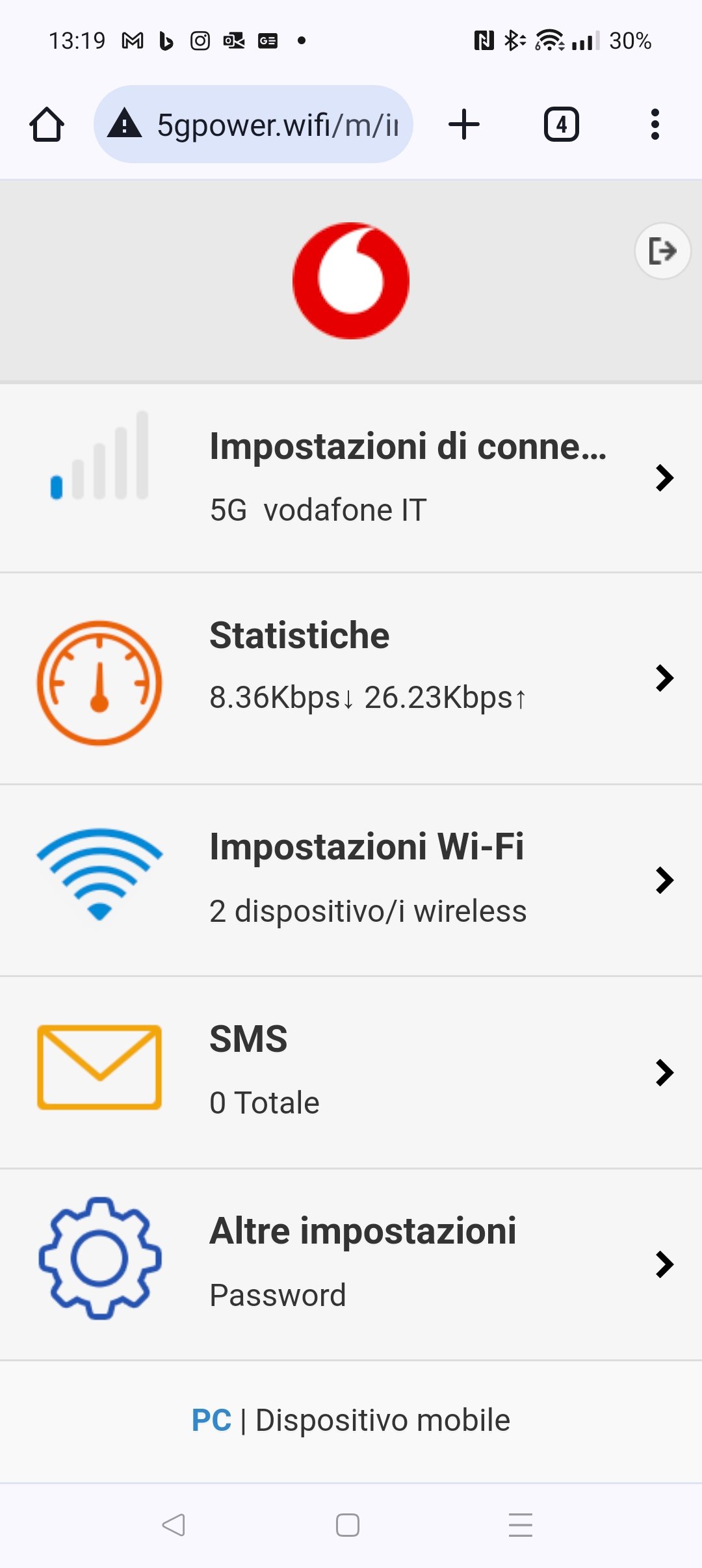
Task: Switch to the PC version link
Action: [x=211, y=1420]
